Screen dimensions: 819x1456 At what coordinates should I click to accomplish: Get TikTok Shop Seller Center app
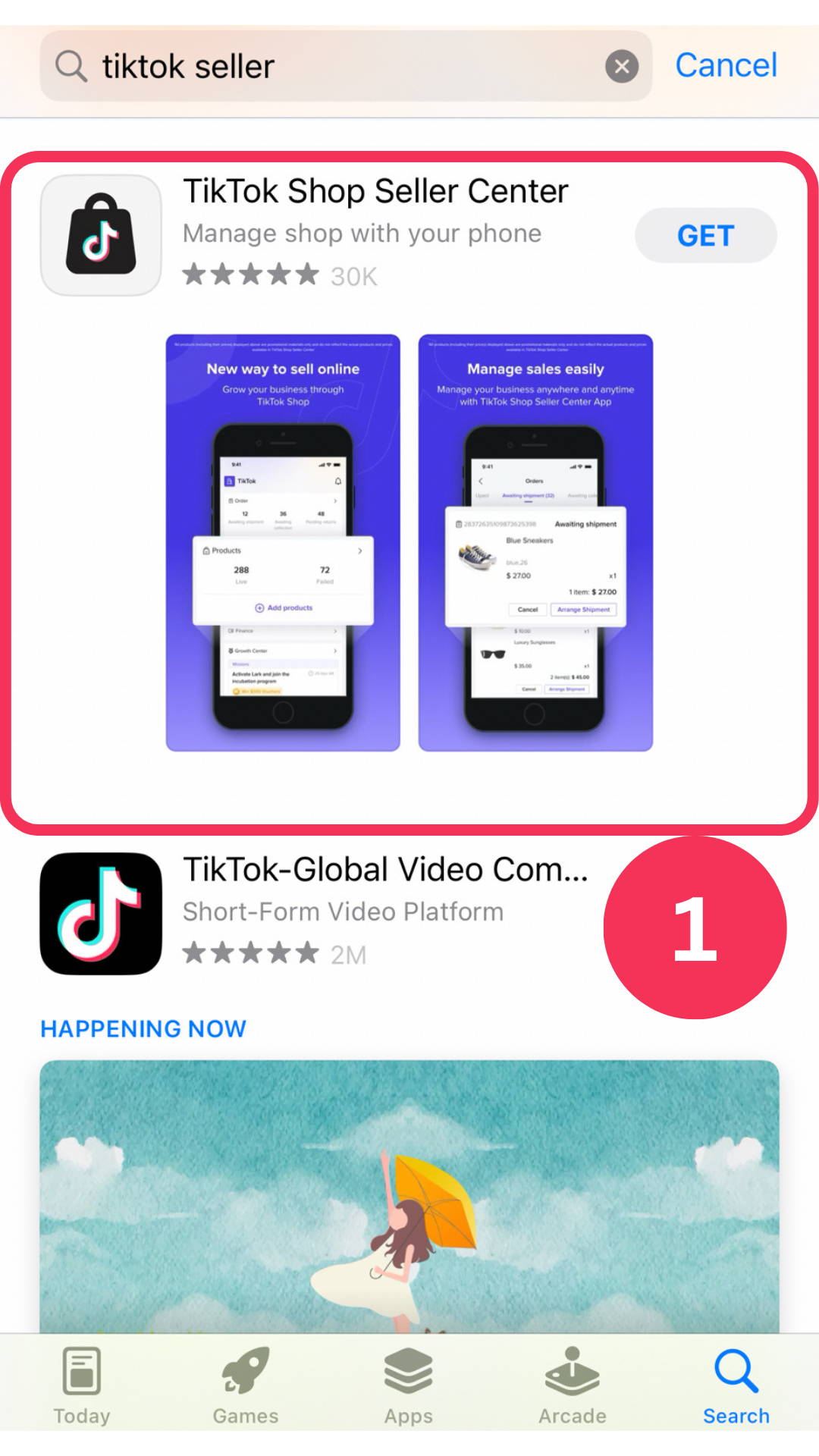[x=705, y=236]
